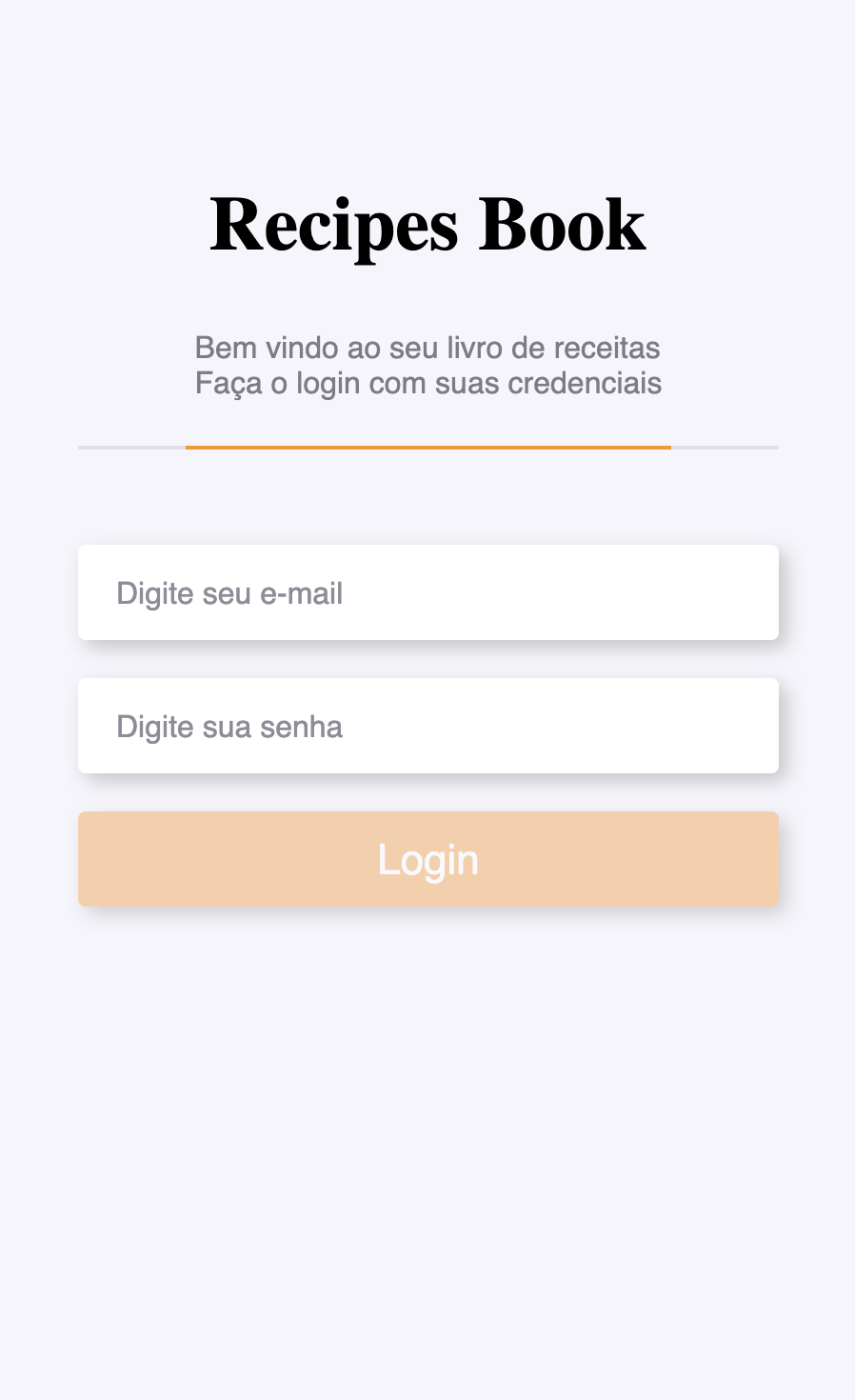Screen dimensions: 855x1400
Task: Click the 'Recipes Book' title
Action: pos(427,225)
